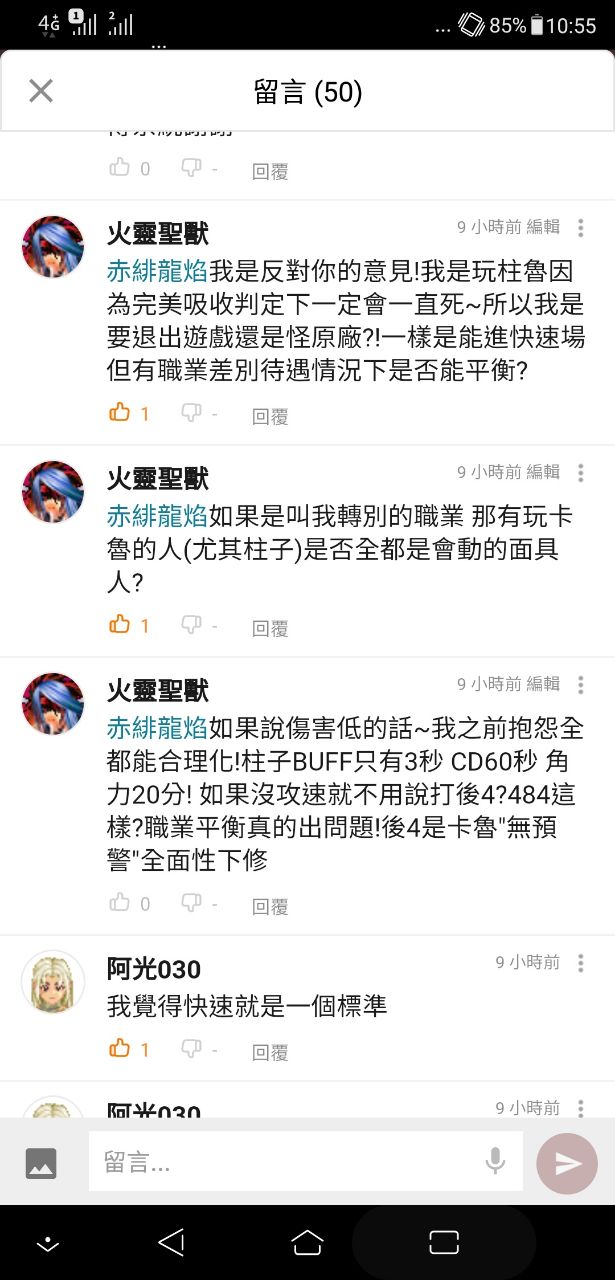Start voice input with the microphone
The width and height of the screenshot is (615, 1280).
pos(495,1161)
